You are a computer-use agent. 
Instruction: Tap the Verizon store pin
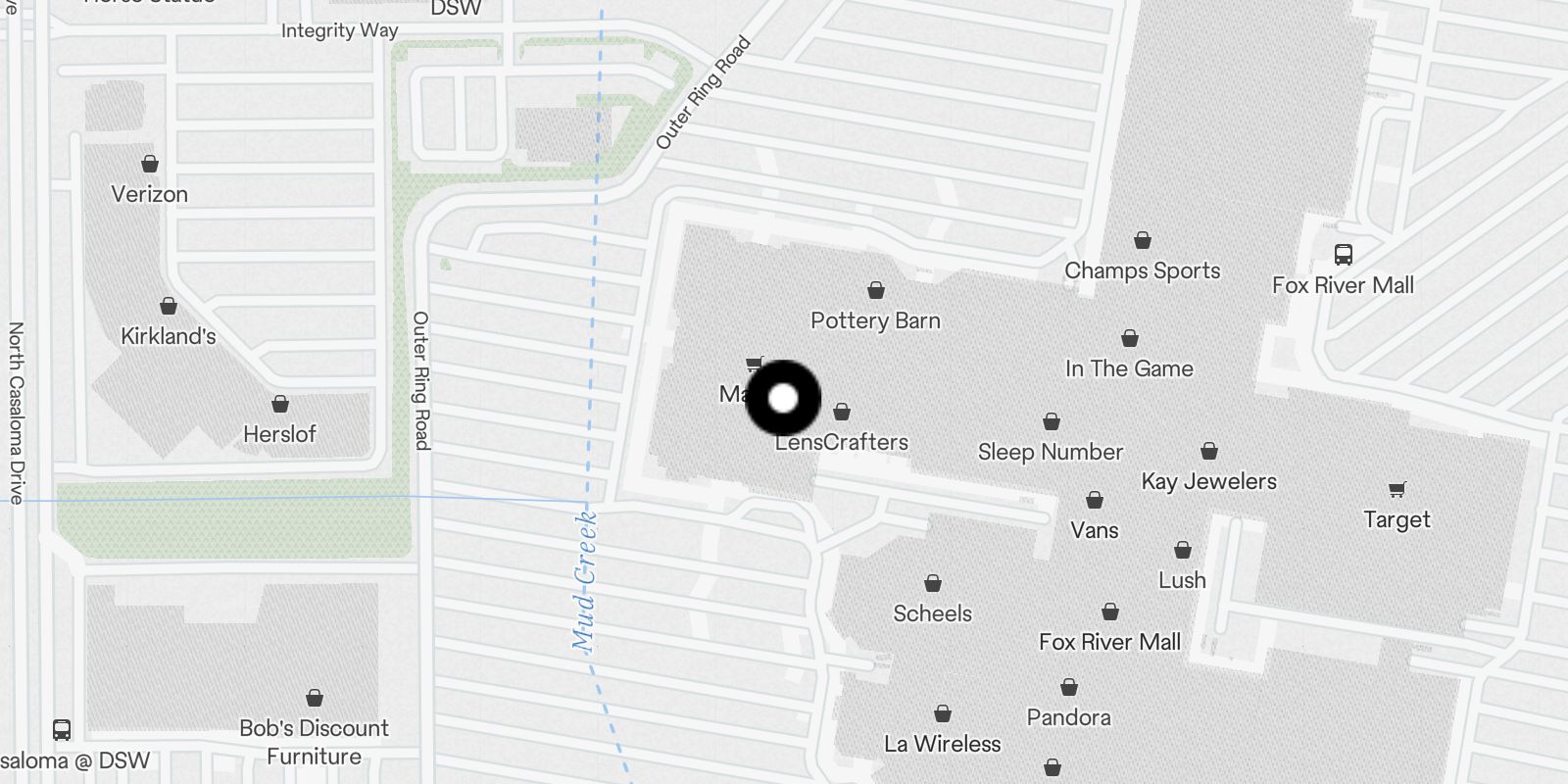[x=150, y=165]
